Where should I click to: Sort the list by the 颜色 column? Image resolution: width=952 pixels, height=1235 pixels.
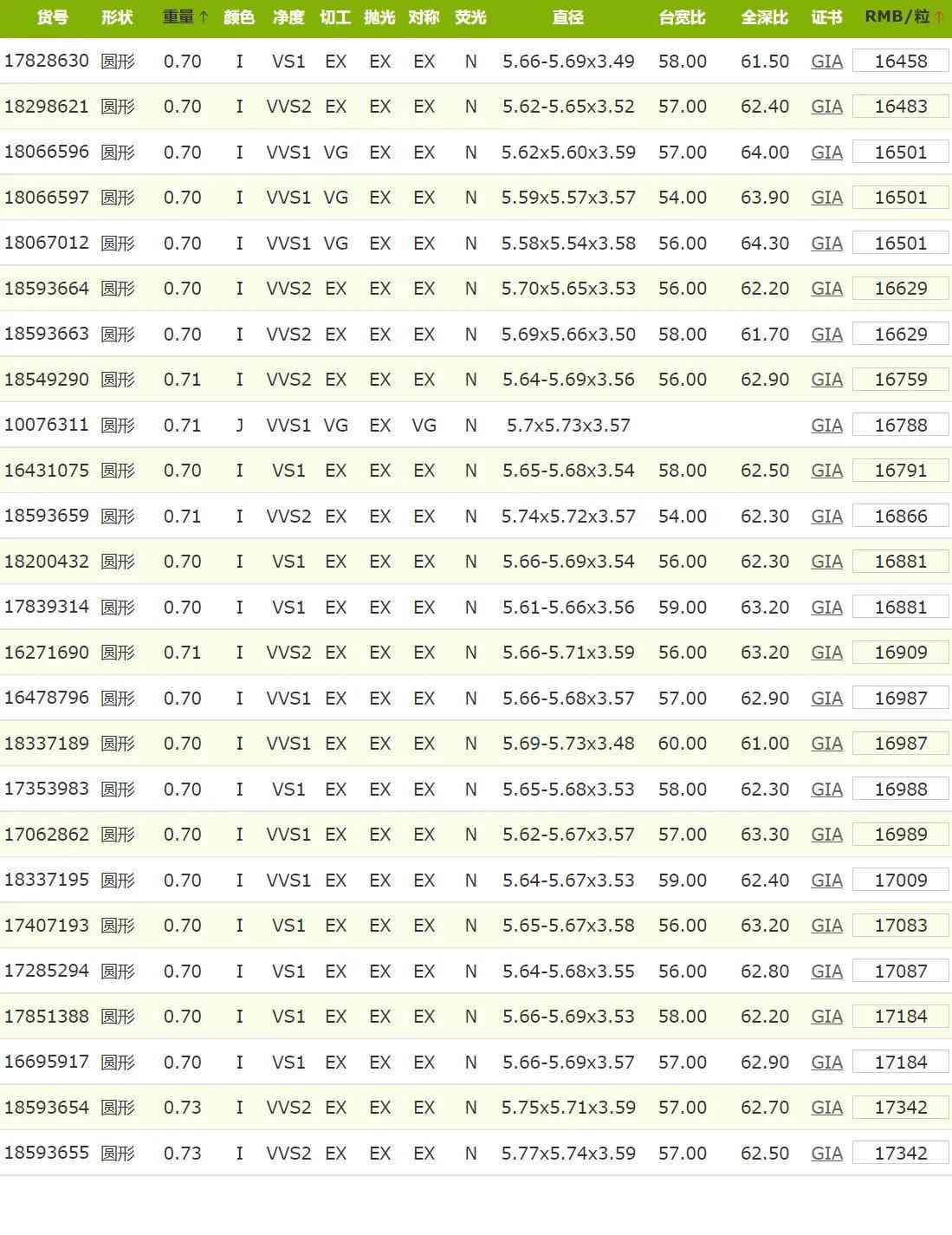(x=239, y=17)
